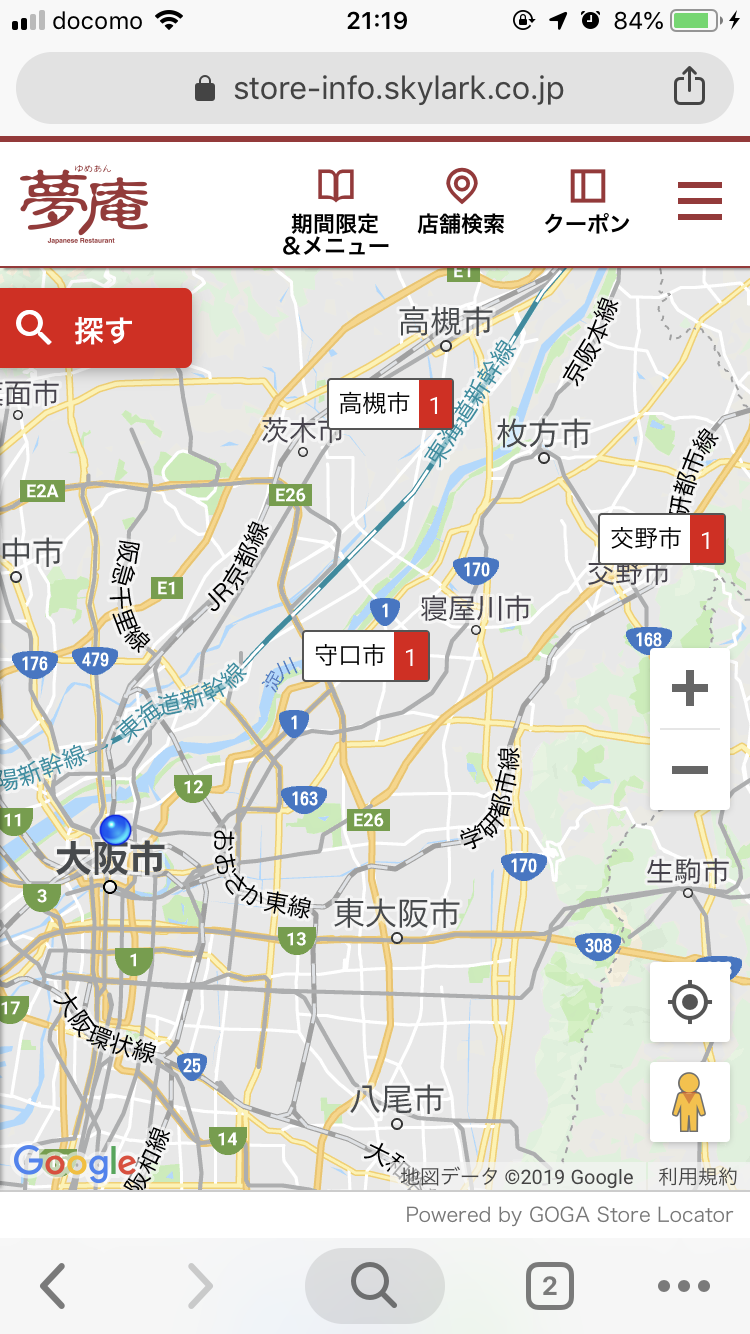Viewport: 750px width, 1334px height.
Task: Tap the 探す search button
Action: 96,329
